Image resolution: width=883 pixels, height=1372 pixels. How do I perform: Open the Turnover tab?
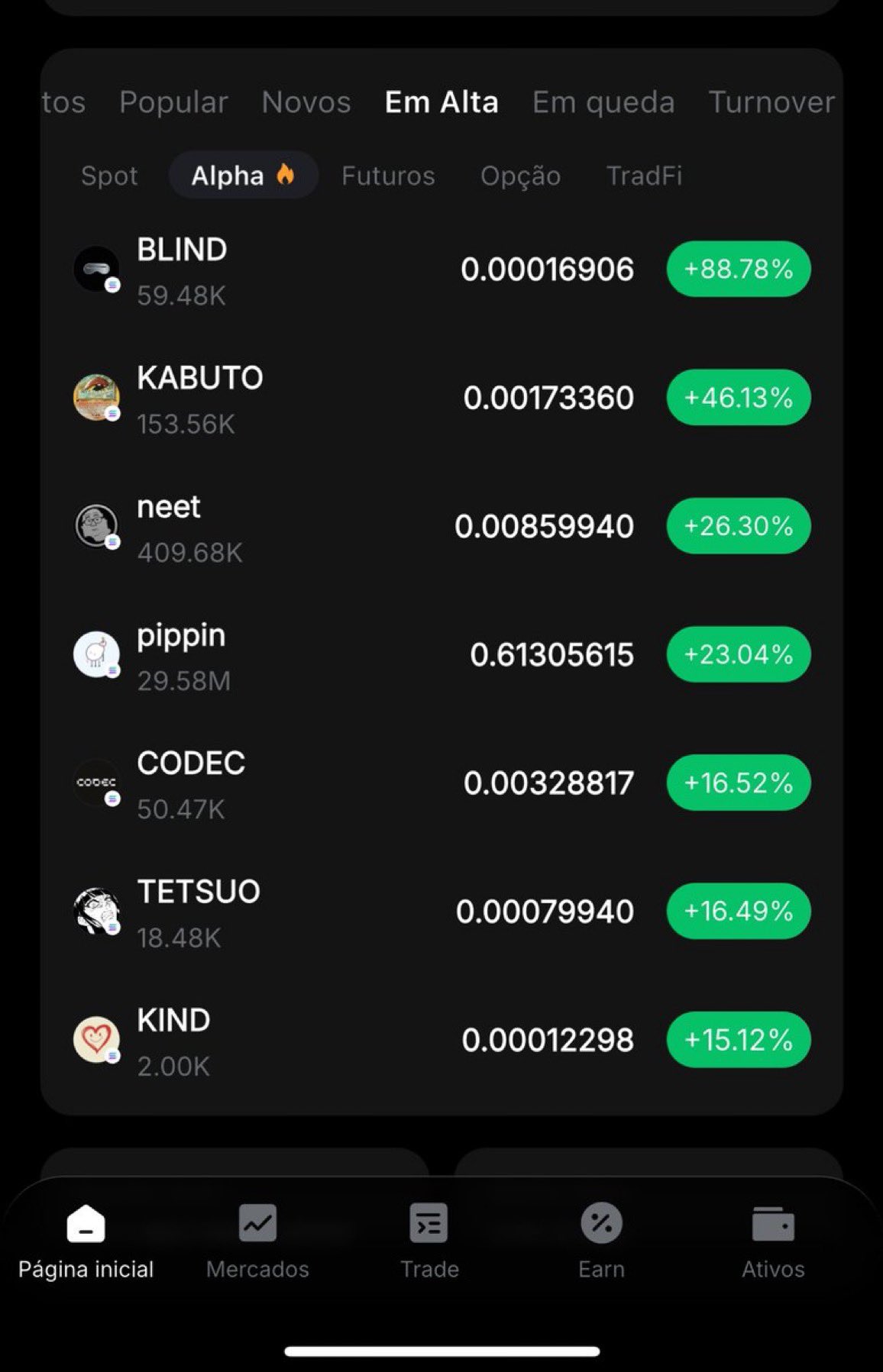pyautogui.click(x=771, y=102)
